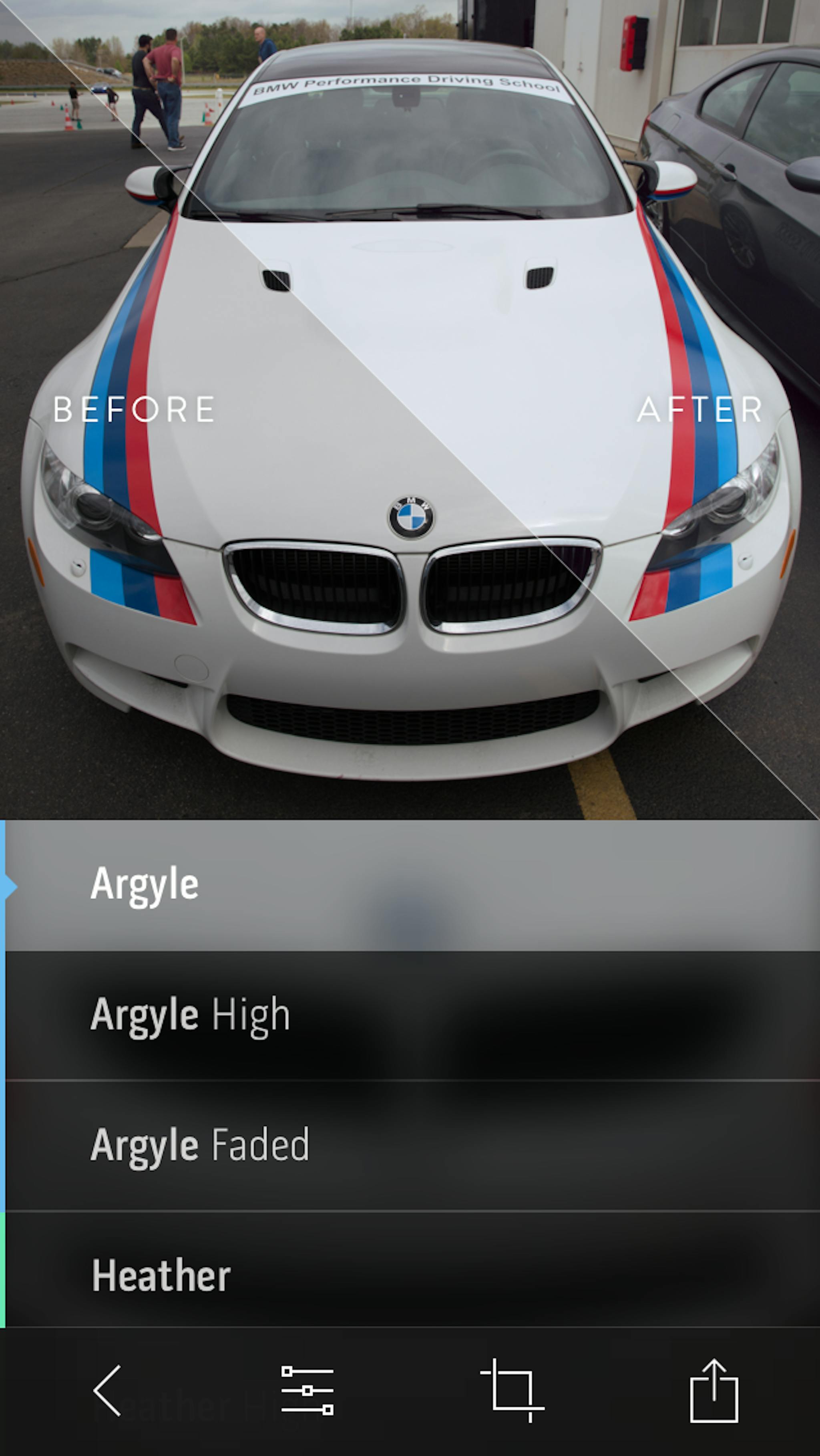Share or export the edited photo
This screenshot has height=1456, width=820.
[714, 1390]
